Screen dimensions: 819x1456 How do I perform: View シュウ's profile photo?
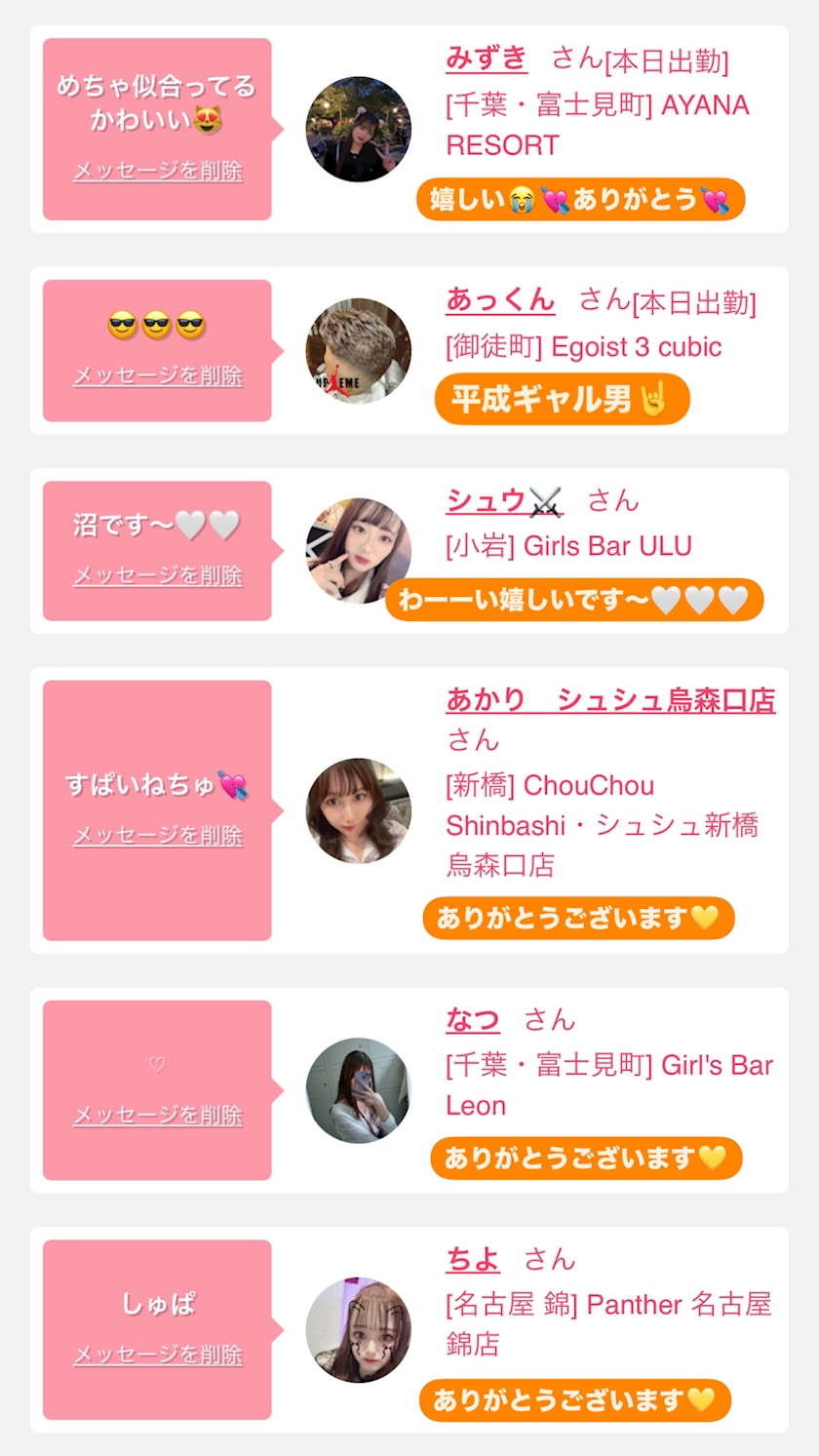pyautogui.click(x=359, y=551)
